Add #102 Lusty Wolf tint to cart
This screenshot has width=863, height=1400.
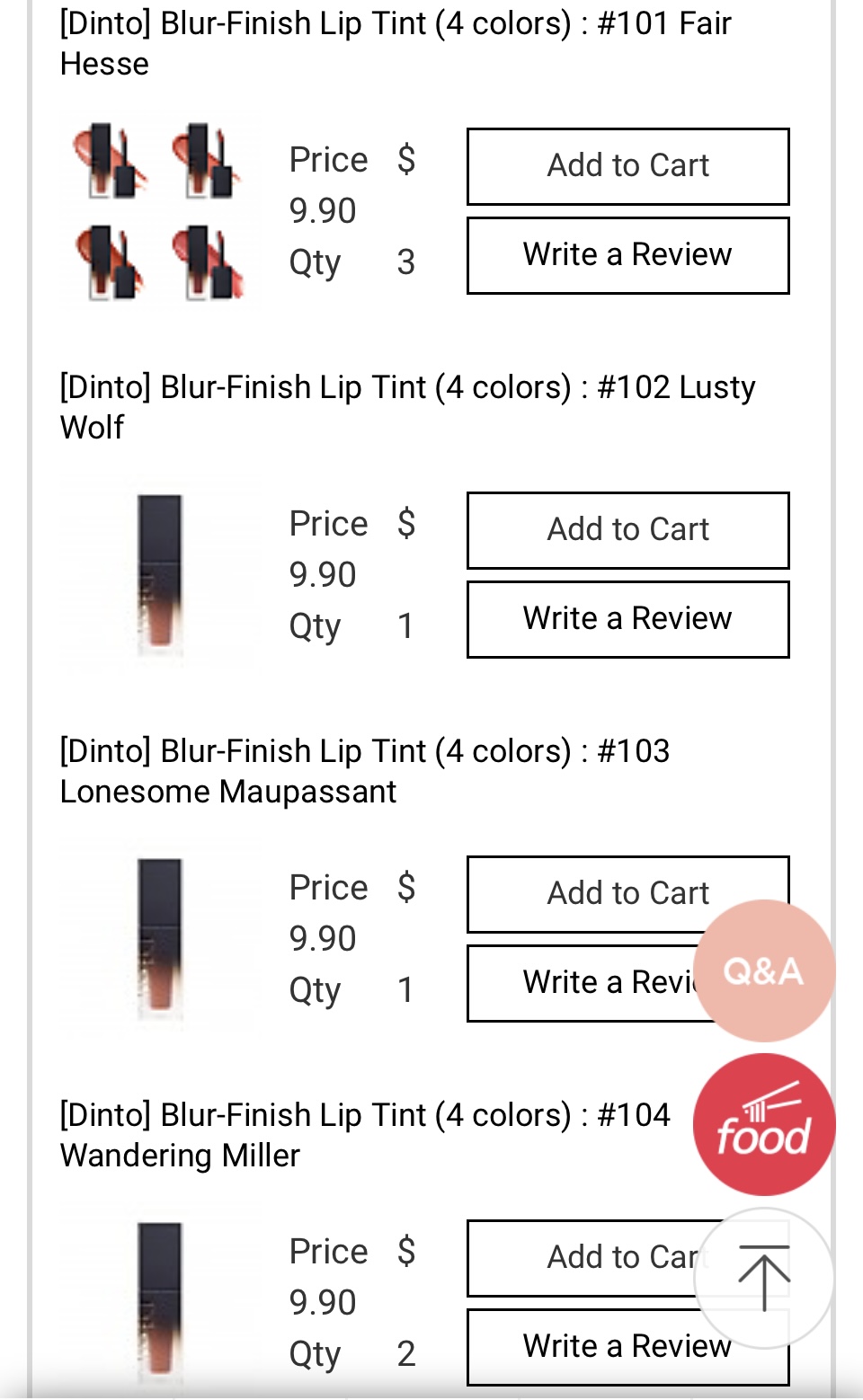point(627,530)
